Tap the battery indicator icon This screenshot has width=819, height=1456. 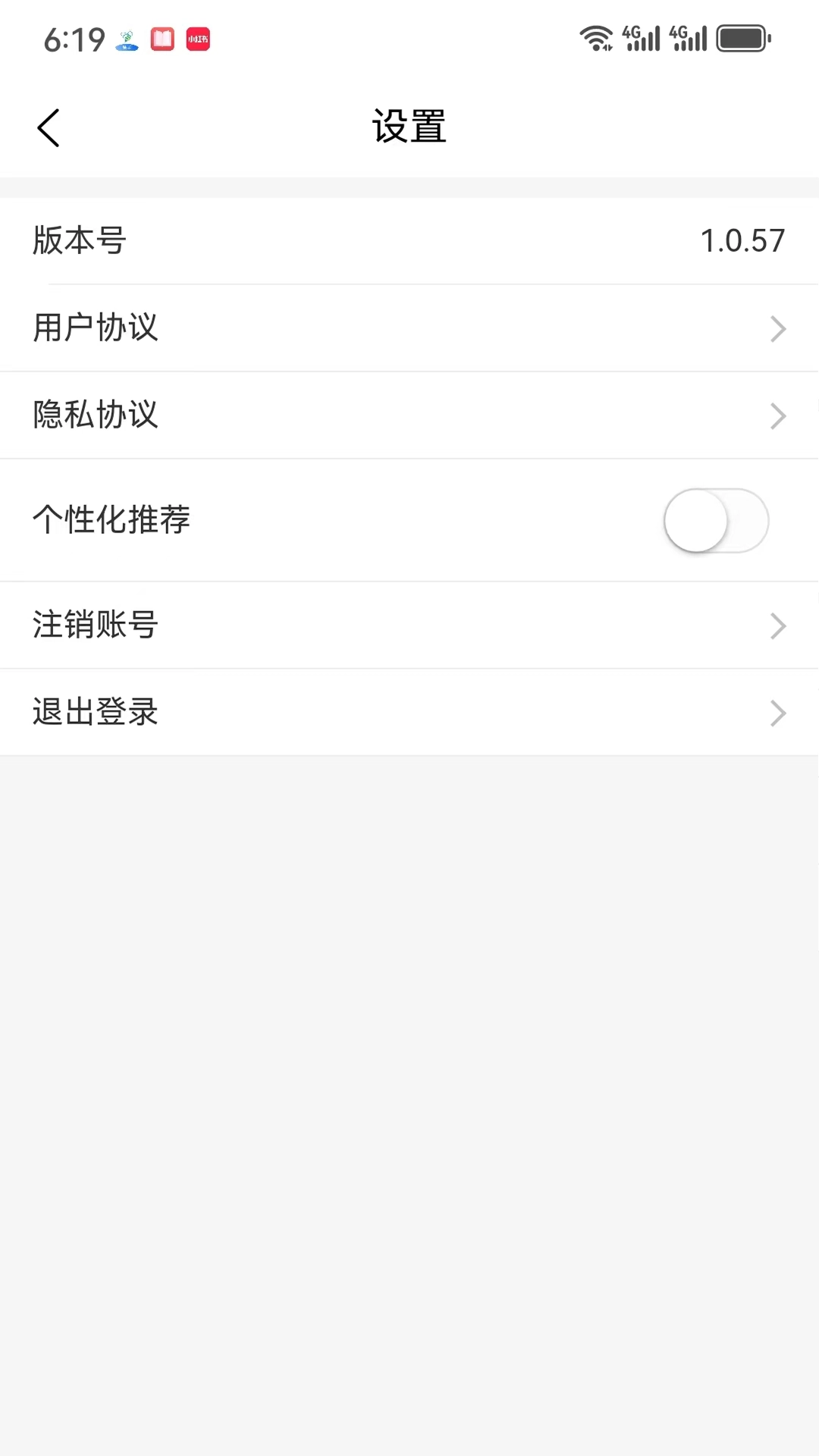[x=739, y=36]
